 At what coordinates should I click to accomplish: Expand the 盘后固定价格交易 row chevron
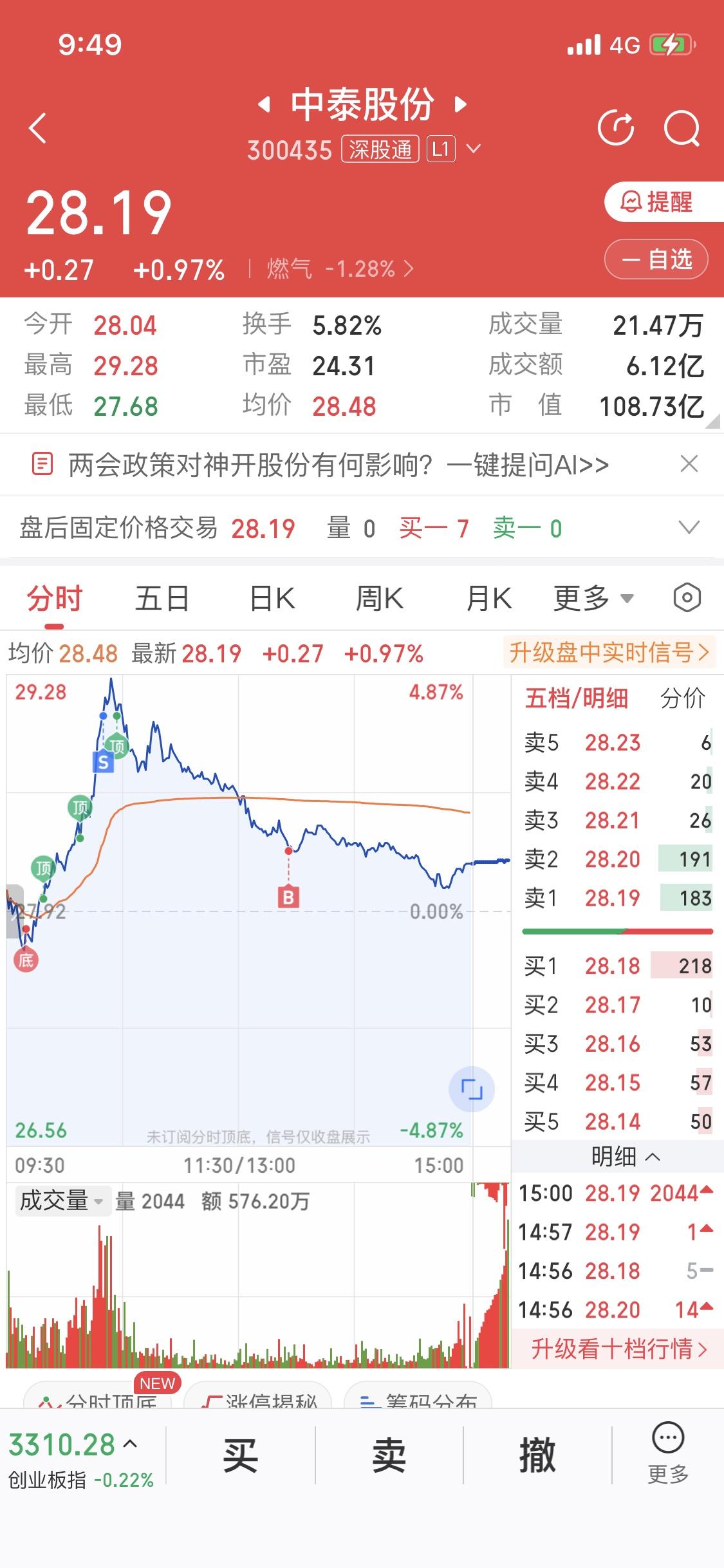(688, 528)
